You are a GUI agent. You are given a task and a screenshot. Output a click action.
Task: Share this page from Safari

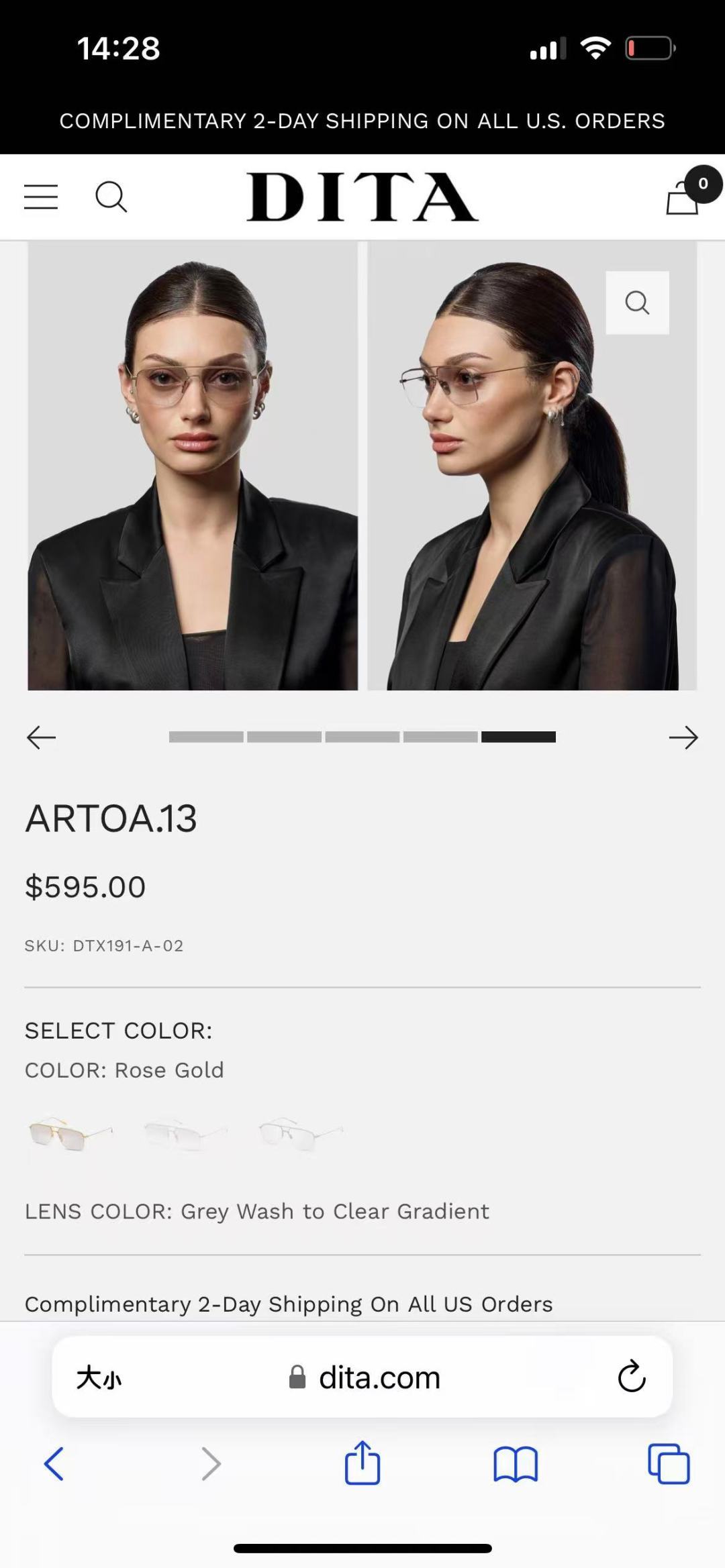tap(362, 1463)
